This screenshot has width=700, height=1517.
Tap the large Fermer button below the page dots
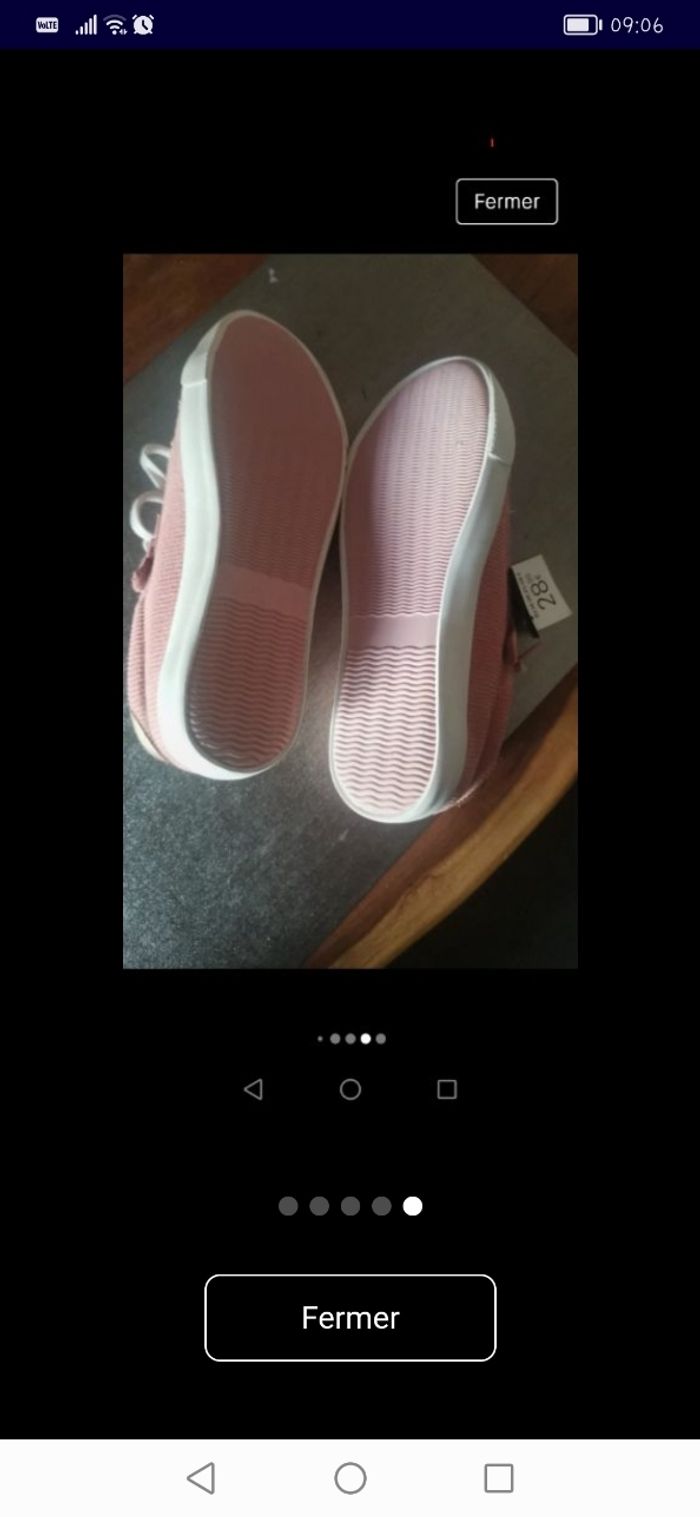click(x=350, y=1317)
